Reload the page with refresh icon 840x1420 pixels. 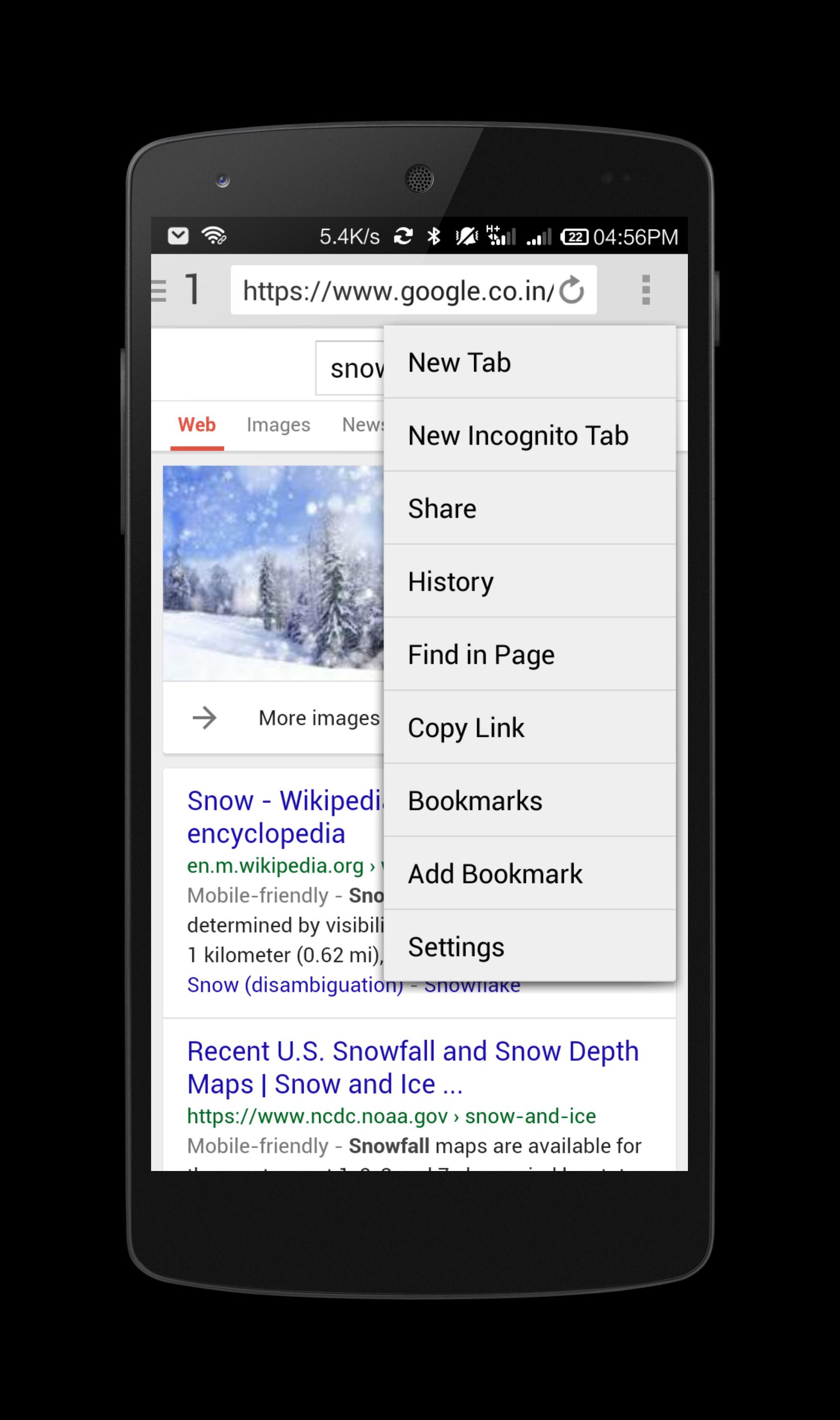(571, 290)
